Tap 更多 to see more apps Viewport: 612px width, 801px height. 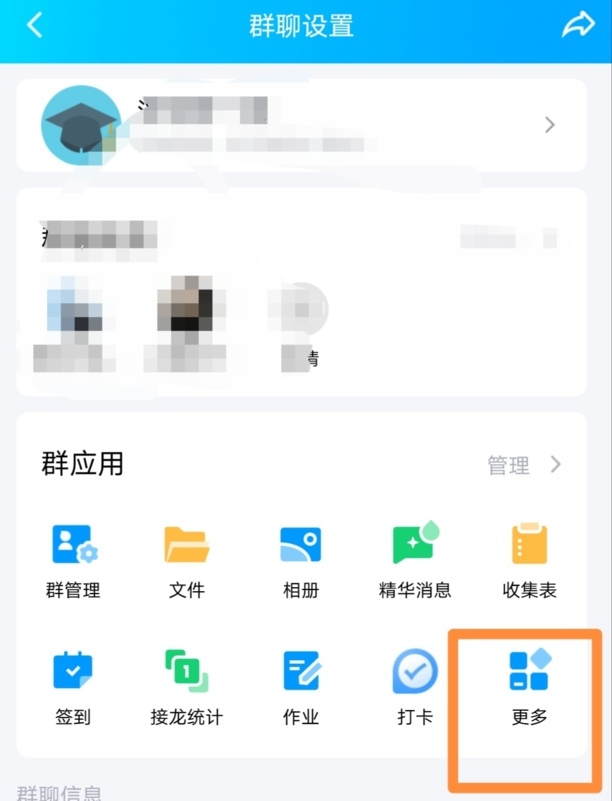(529, 687)
